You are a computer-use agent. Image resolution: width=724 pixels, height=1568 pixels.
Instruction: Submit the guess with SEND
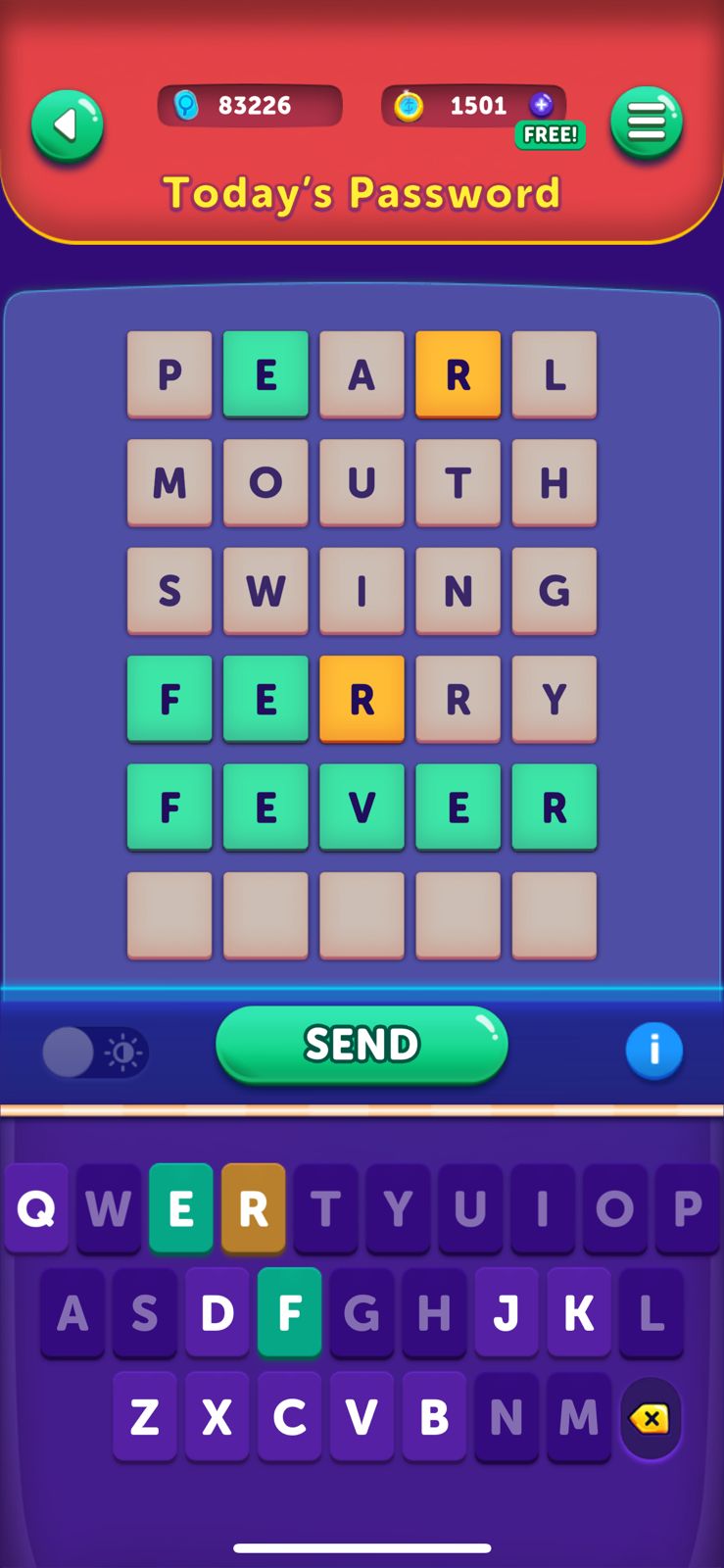362,1045
